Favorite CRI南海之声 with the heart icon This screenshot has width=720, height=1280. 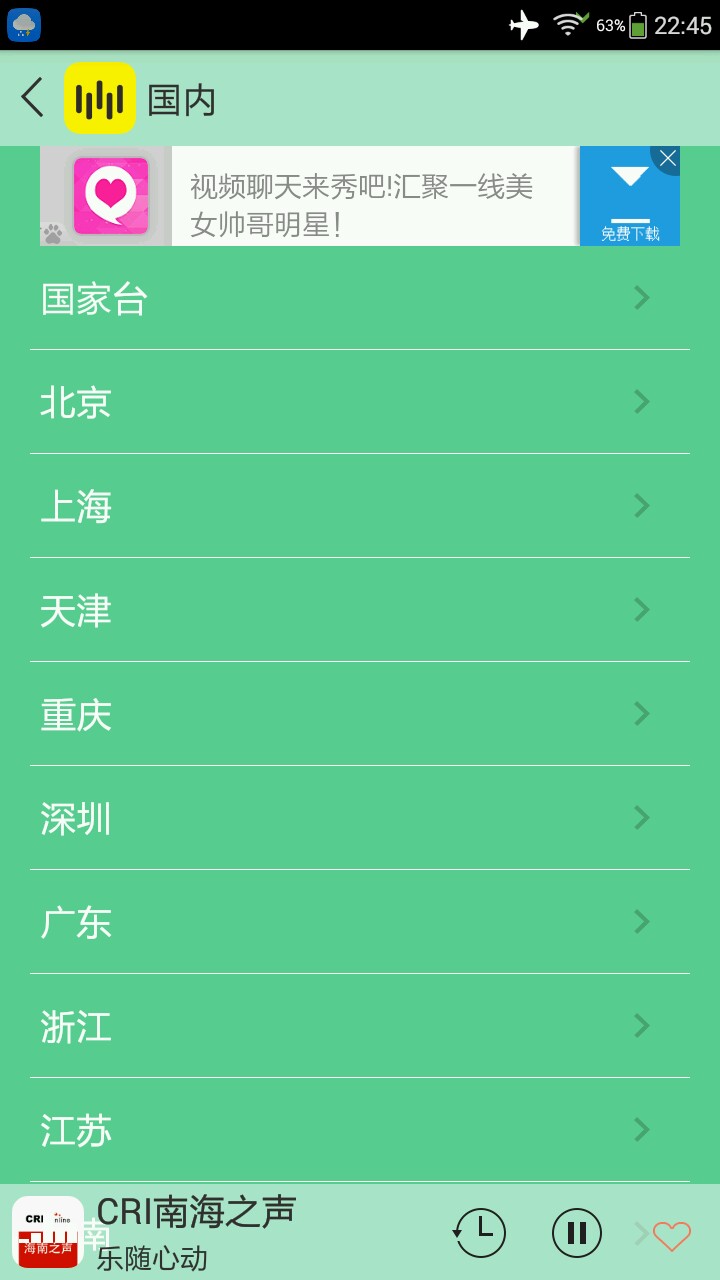coord(672,1236)
